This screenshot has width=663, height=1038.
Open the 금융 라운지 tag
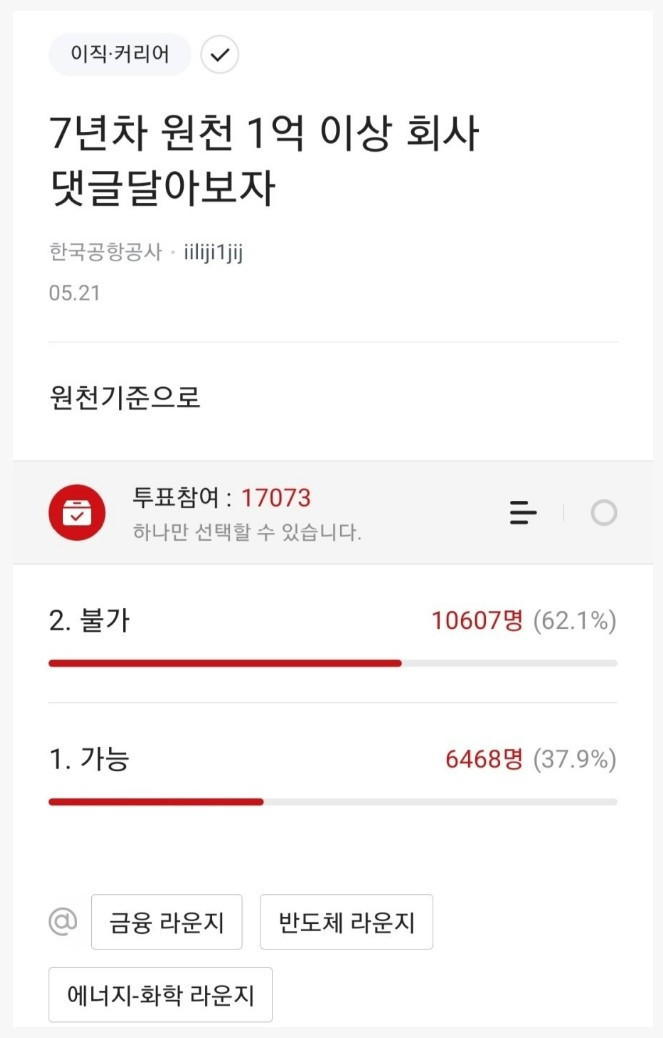coord(167,921)
